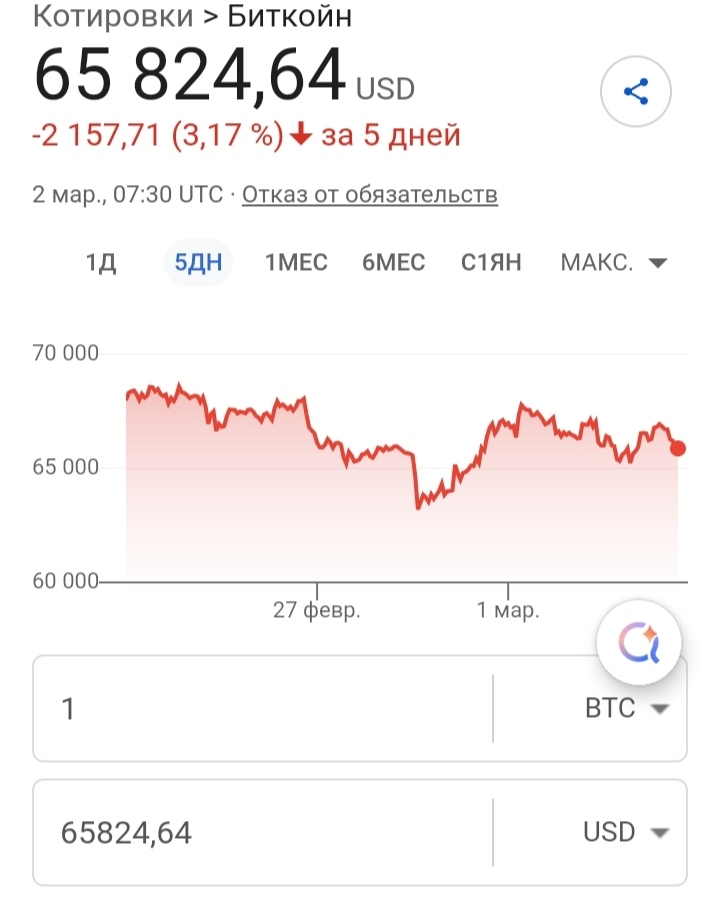Edit the BTC amount field

click(260, 709)
